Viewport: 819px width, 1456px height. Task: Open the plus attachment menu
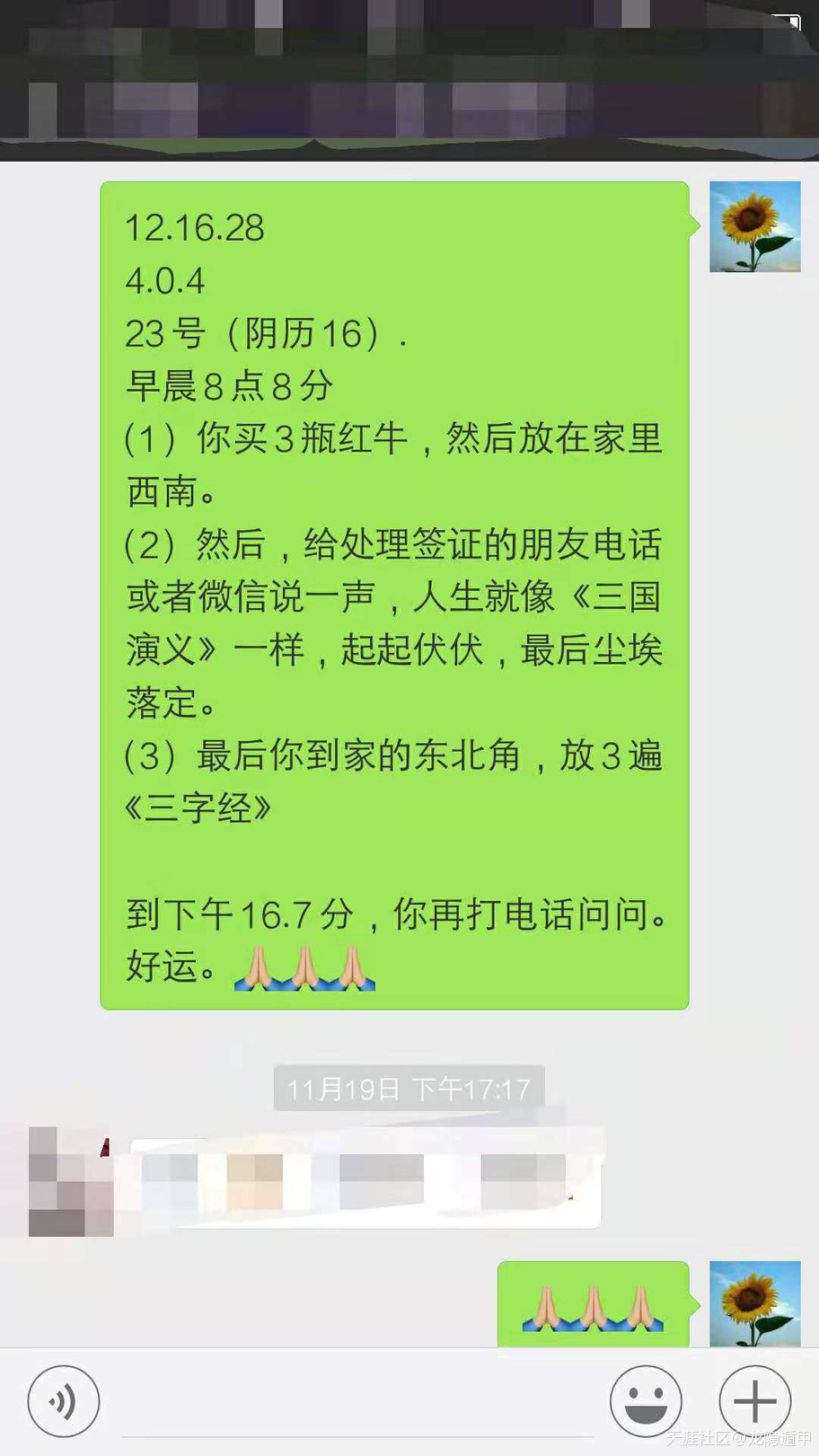pos(754,1401)
